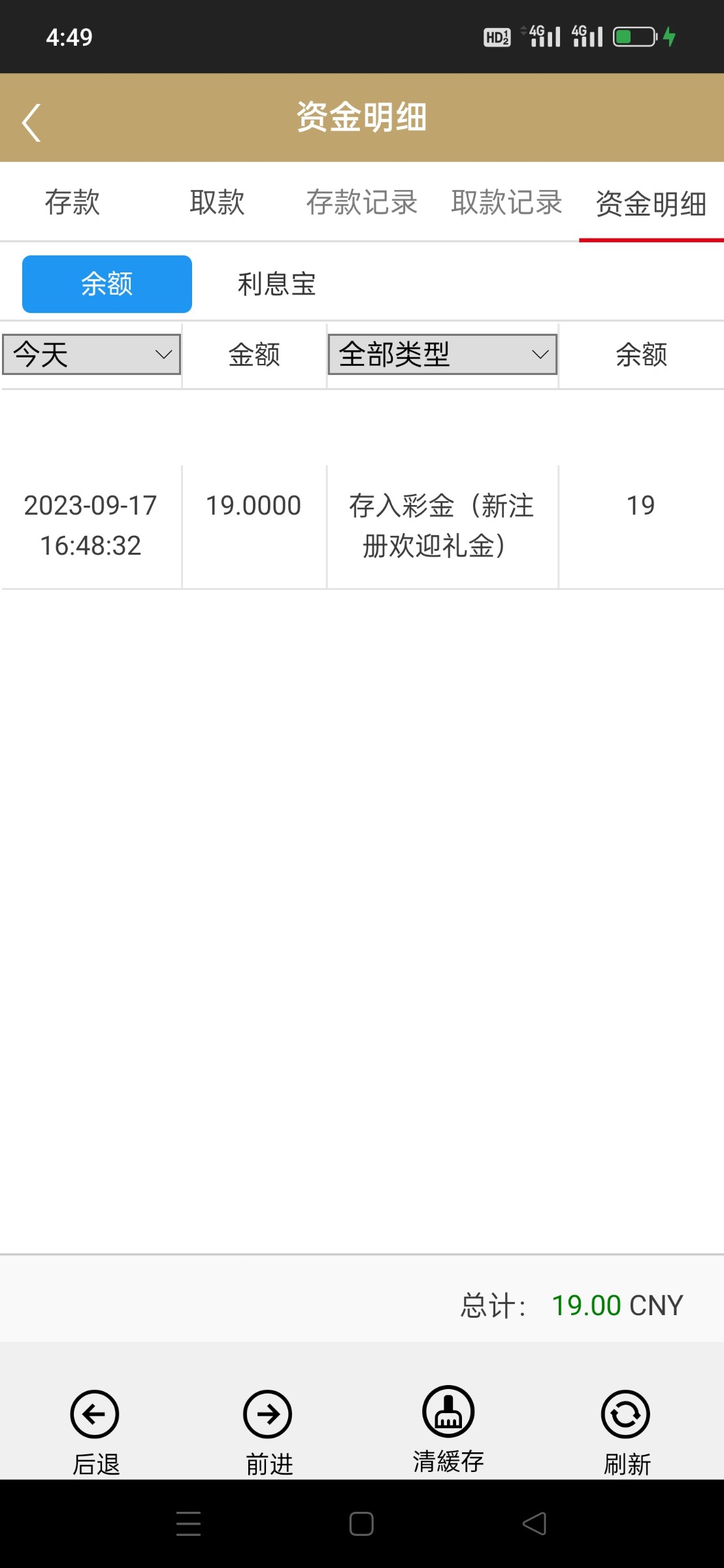Tap the 清緩存 (clear cache) icon
This screenshot has width=724, height=1568.
pyautogui.click(x=447, y=1428)
